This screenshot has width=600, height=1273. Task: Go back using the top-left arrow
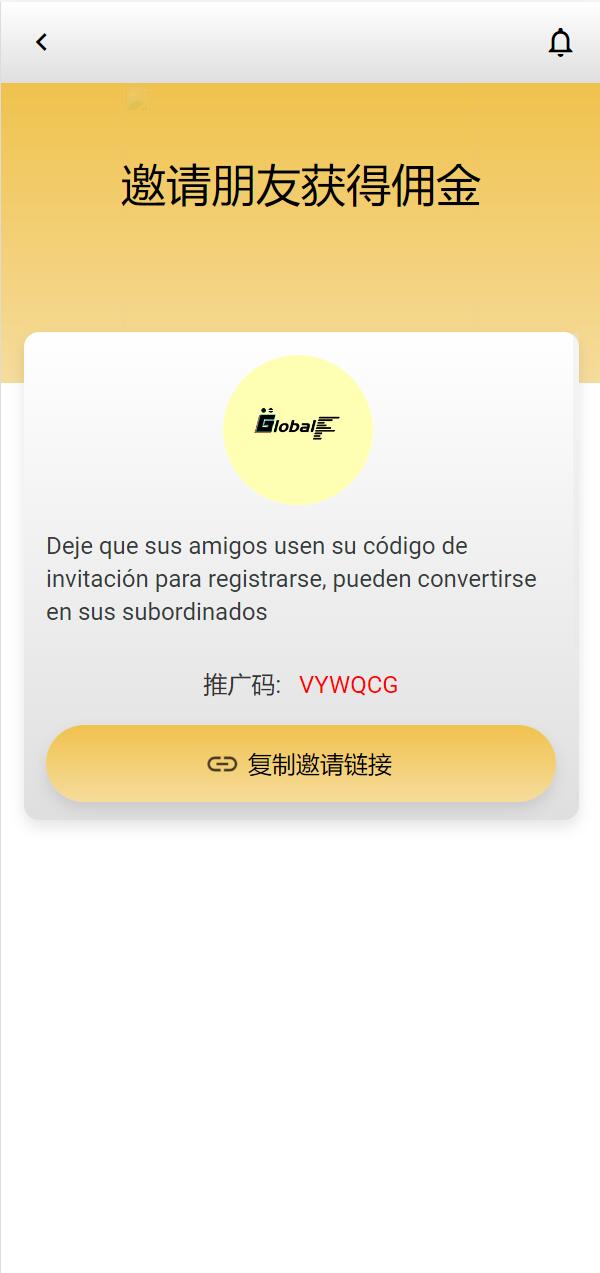click(41, 42)
